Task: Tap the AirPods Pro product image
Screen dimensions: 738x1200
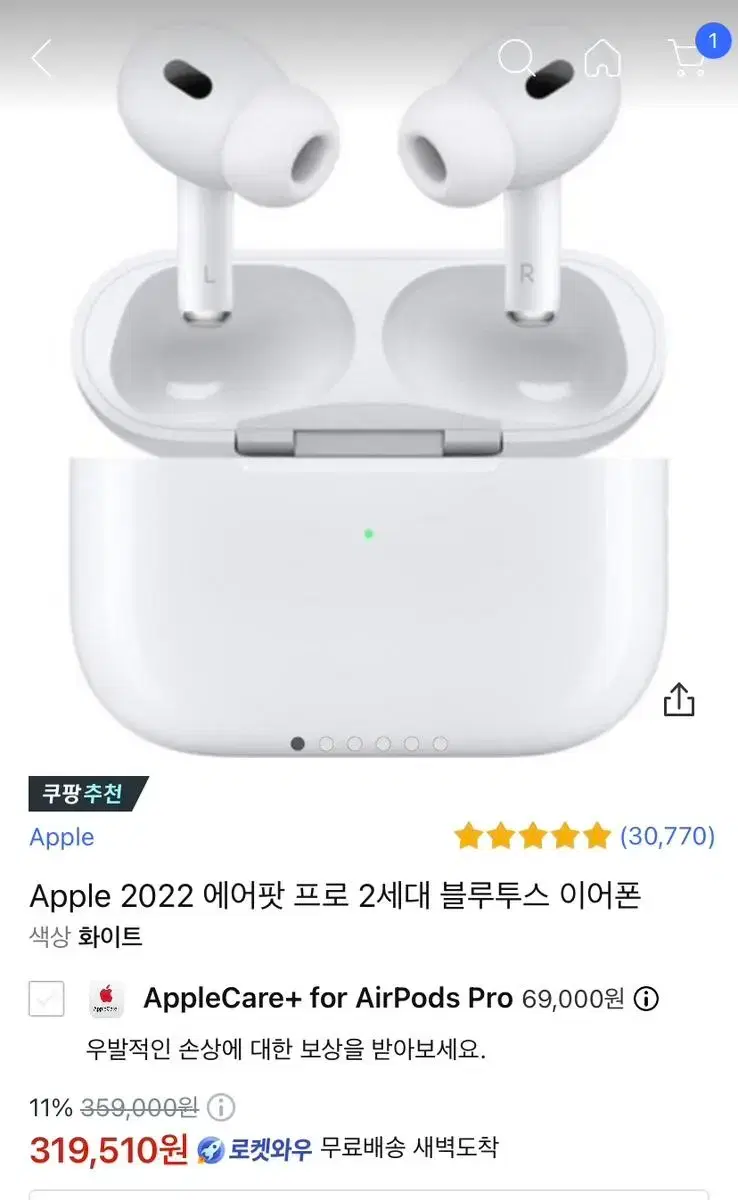Action: tap(369, 400)
